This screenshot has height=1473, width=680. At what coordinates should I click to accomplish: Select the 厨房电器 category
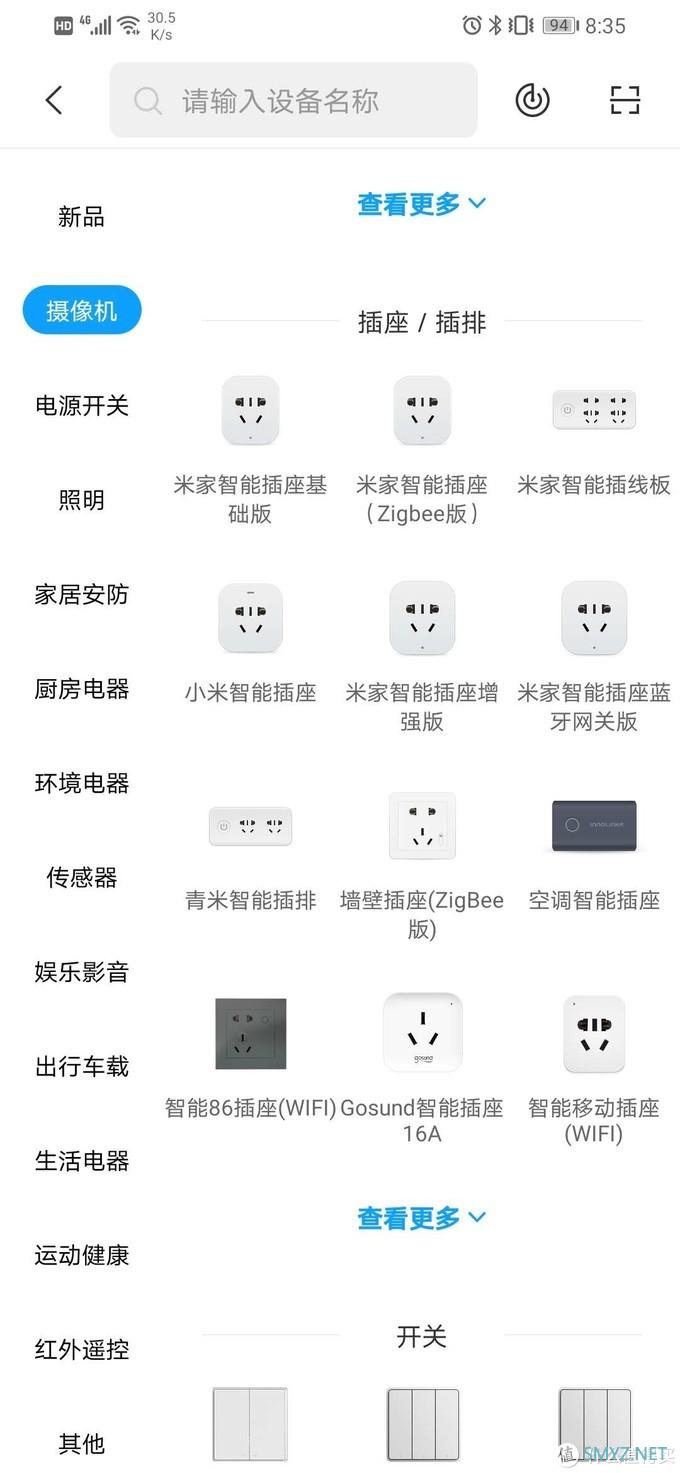click(x=81, y=689)
